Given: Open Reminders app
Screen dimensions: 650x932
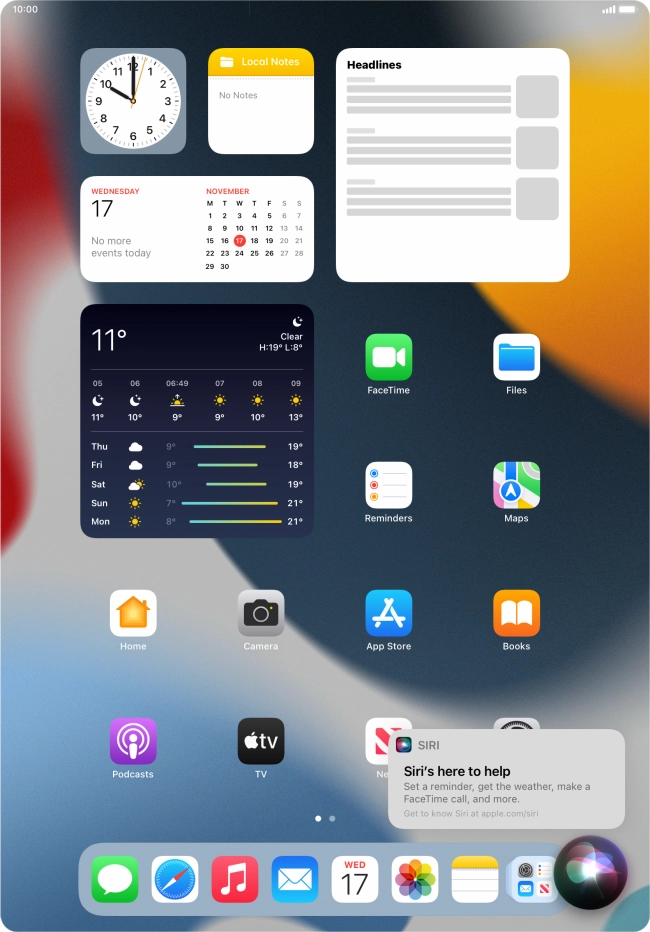Looking at the screenshot, I should 388,486.
